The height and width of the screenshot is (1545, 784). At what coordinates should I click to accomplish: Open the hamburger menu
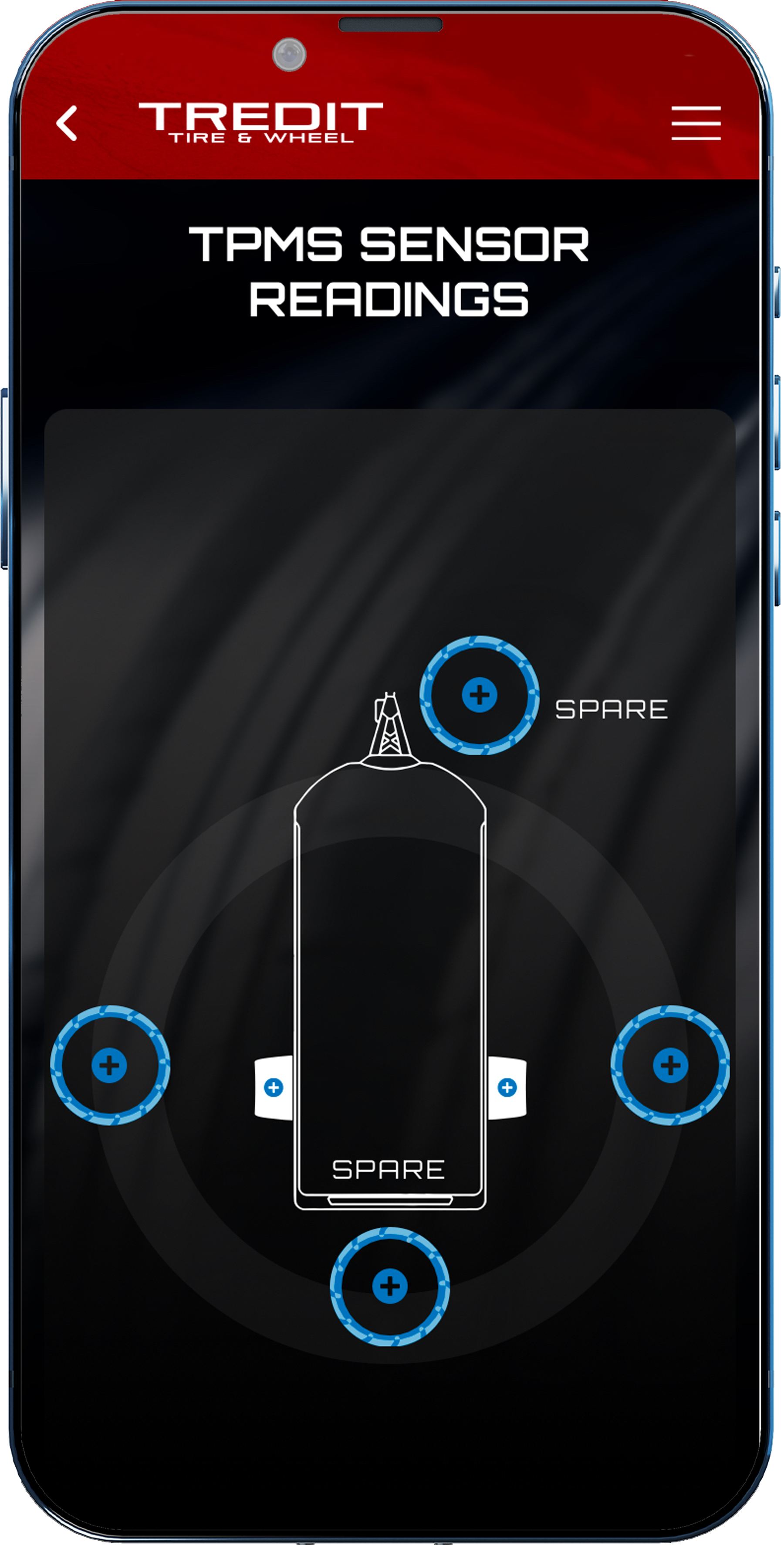tap(696, 123)
